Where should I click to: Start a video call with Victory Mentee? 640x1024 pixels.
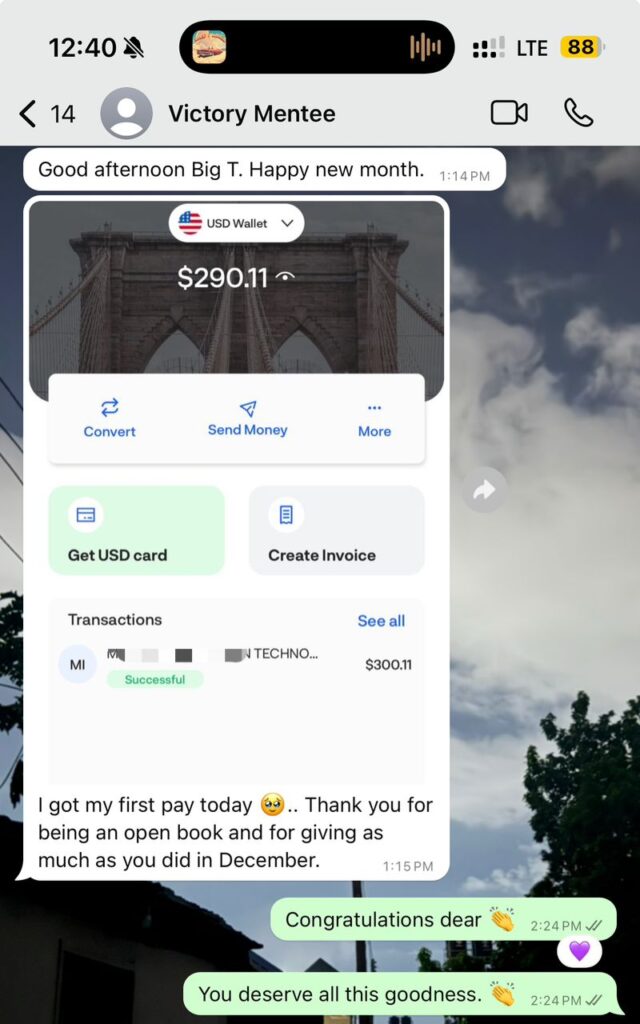(509, 113)
